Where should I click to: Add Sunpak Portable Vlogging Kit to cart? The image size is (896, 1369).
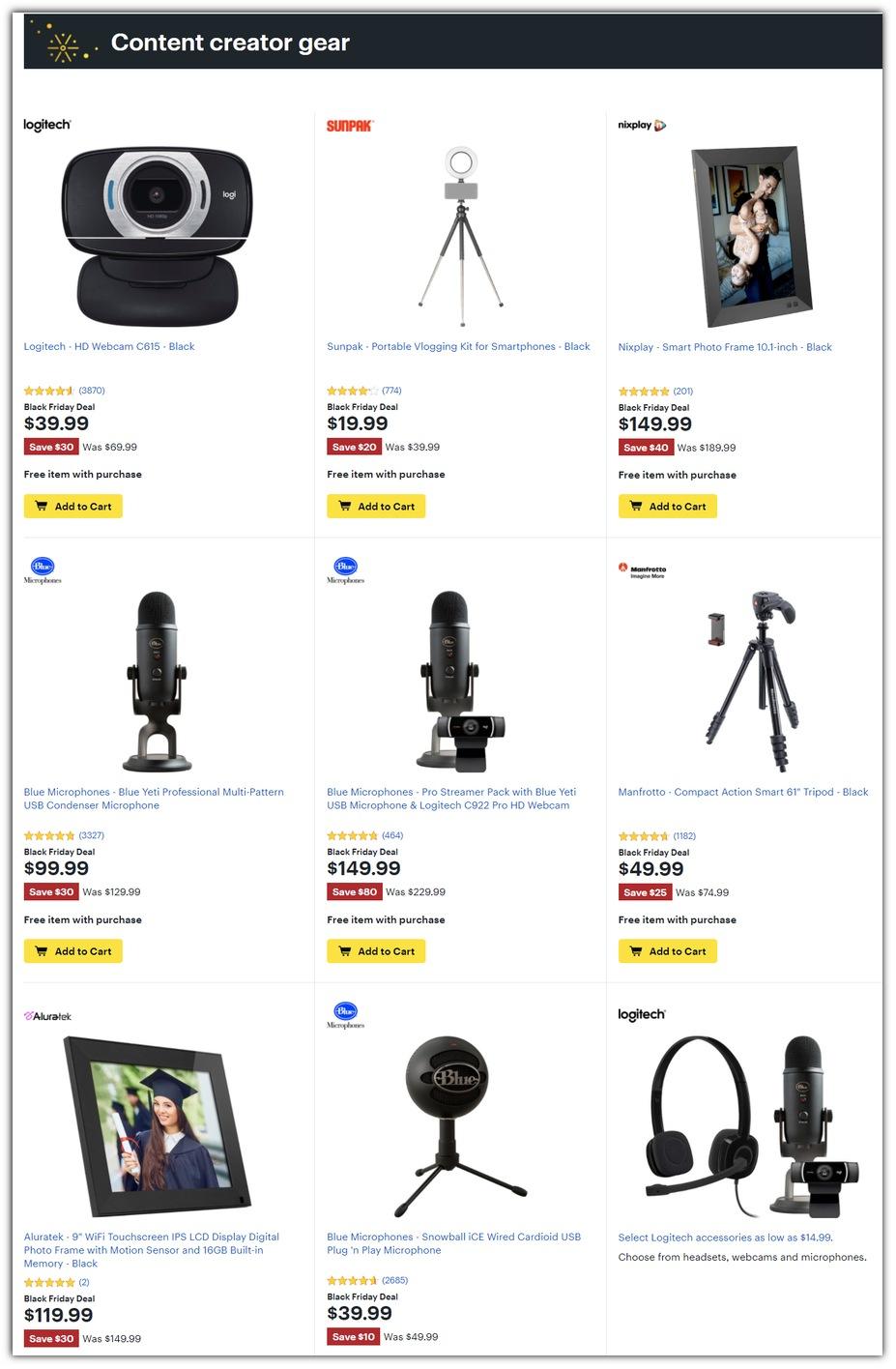[376, 506]
